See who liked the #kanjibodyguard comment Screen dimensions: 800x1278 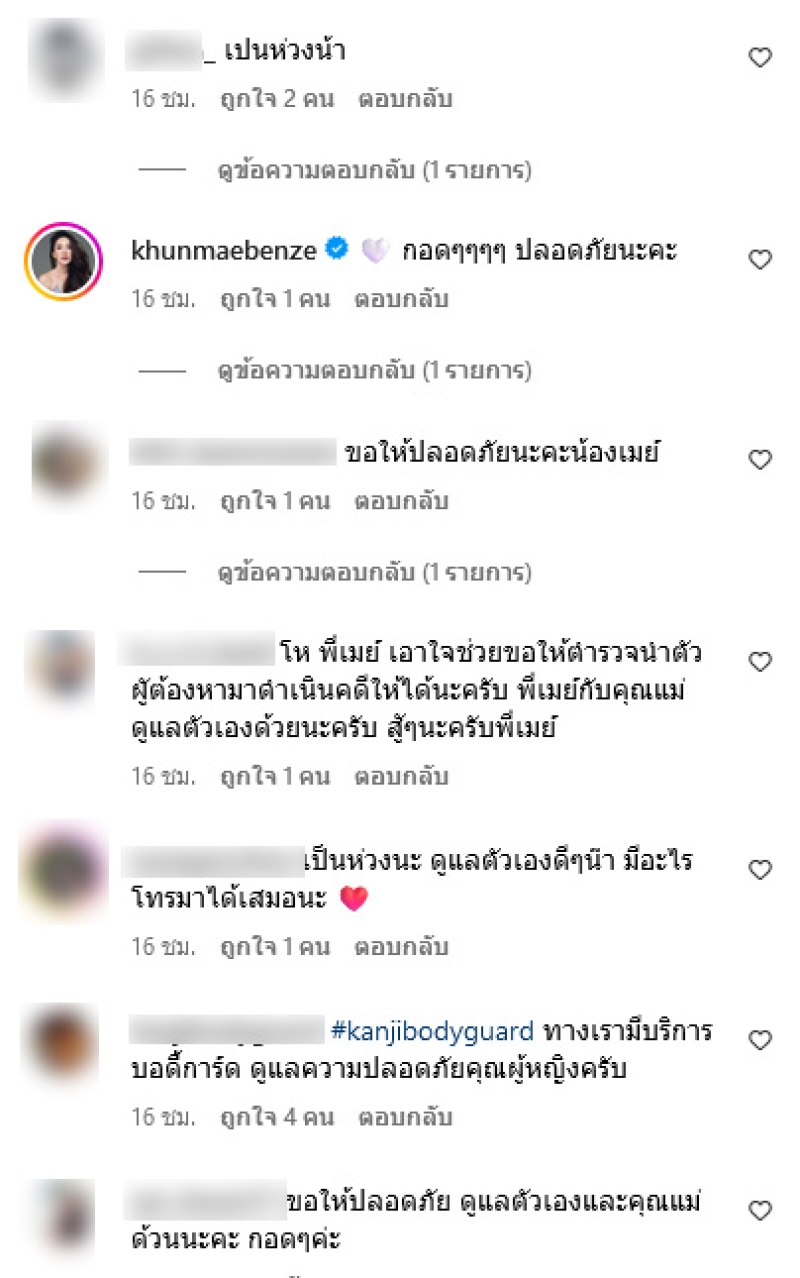[x=274, y=1116]
